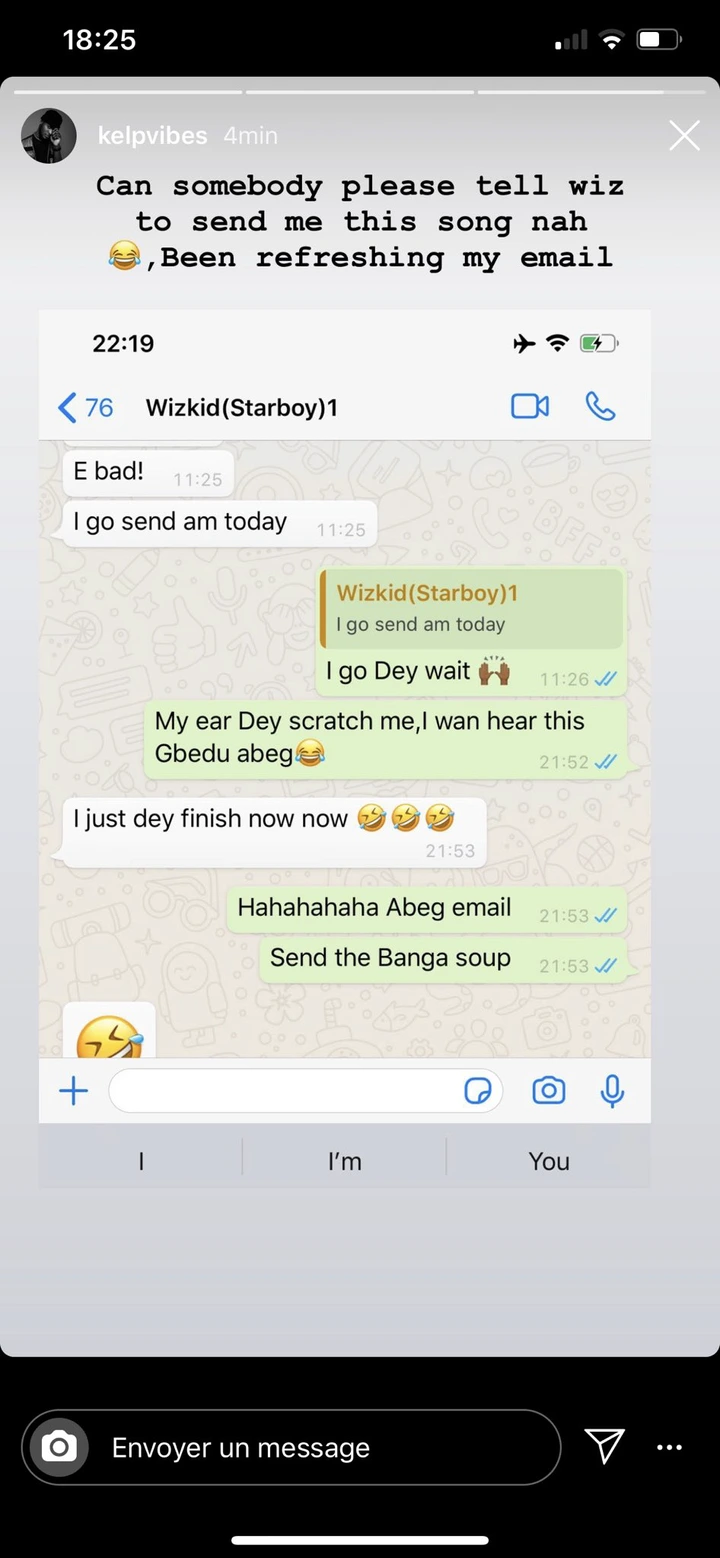Open the camera beside the message field
The image size is (720, 1558).
[x=59, y=1448]
